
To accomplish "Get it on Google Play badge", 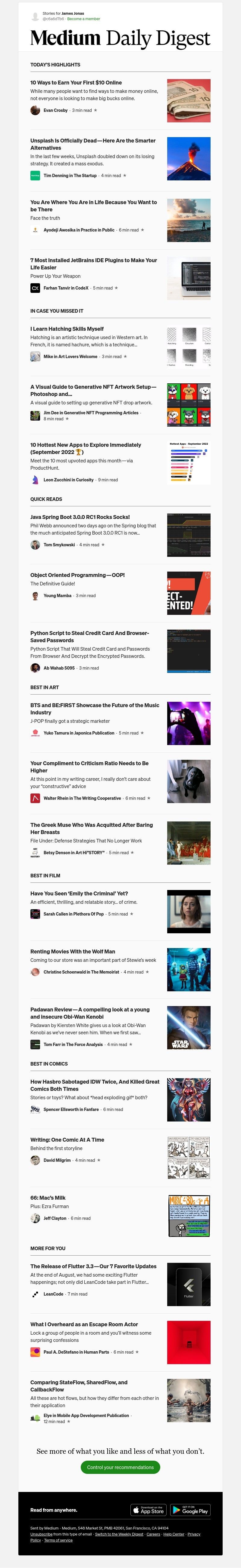I will [190, 1510].
